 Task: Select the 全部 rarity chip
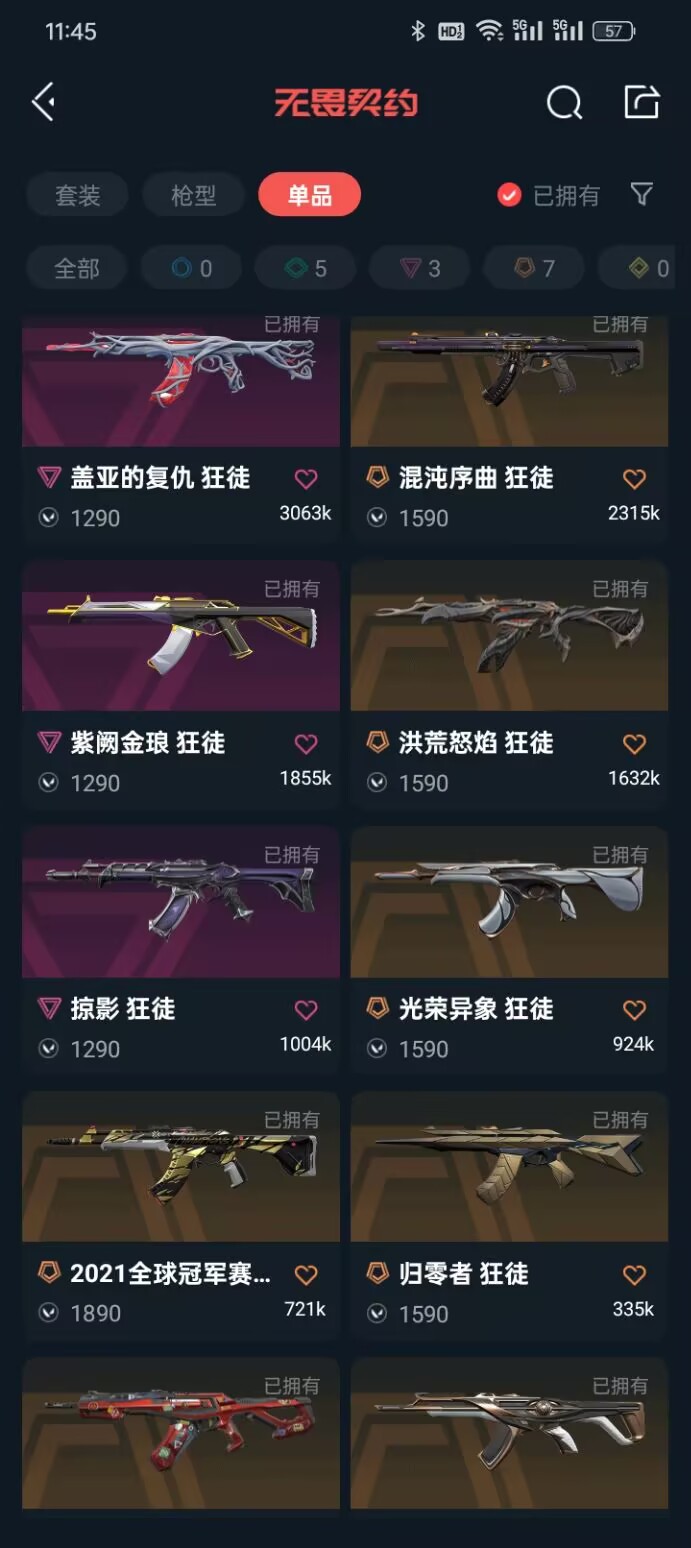pyautogui.click(x=77, y=268)
